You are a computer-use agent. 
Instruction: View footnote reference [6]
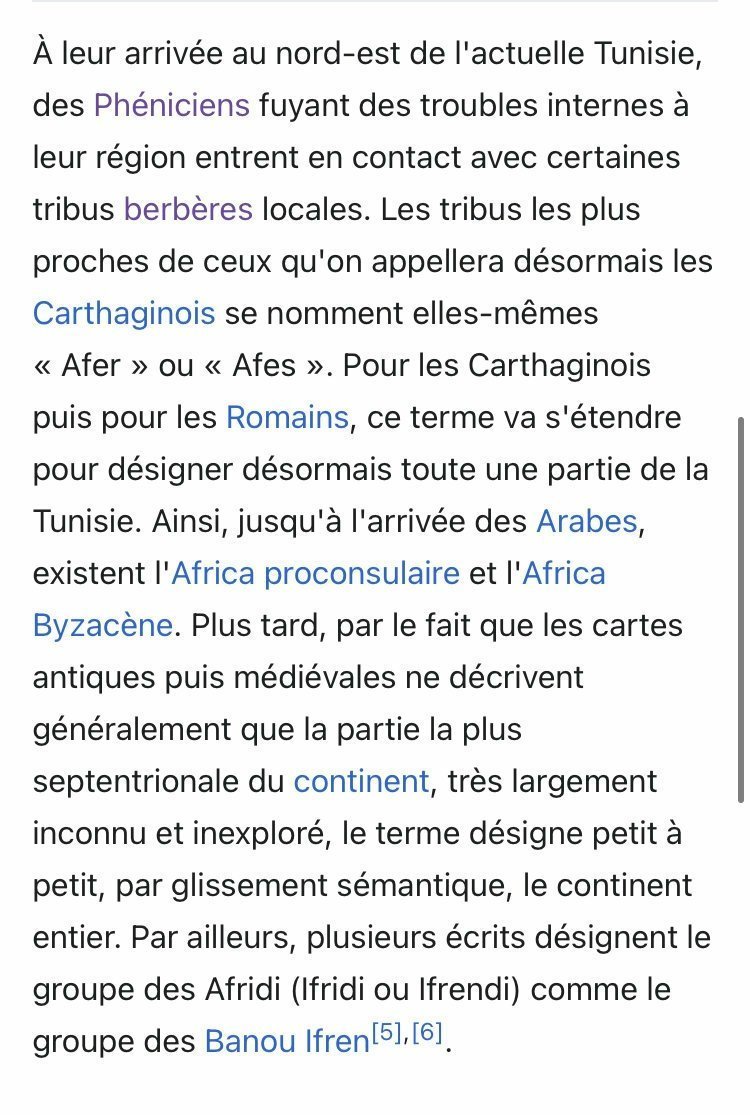tap(427, 1033)
